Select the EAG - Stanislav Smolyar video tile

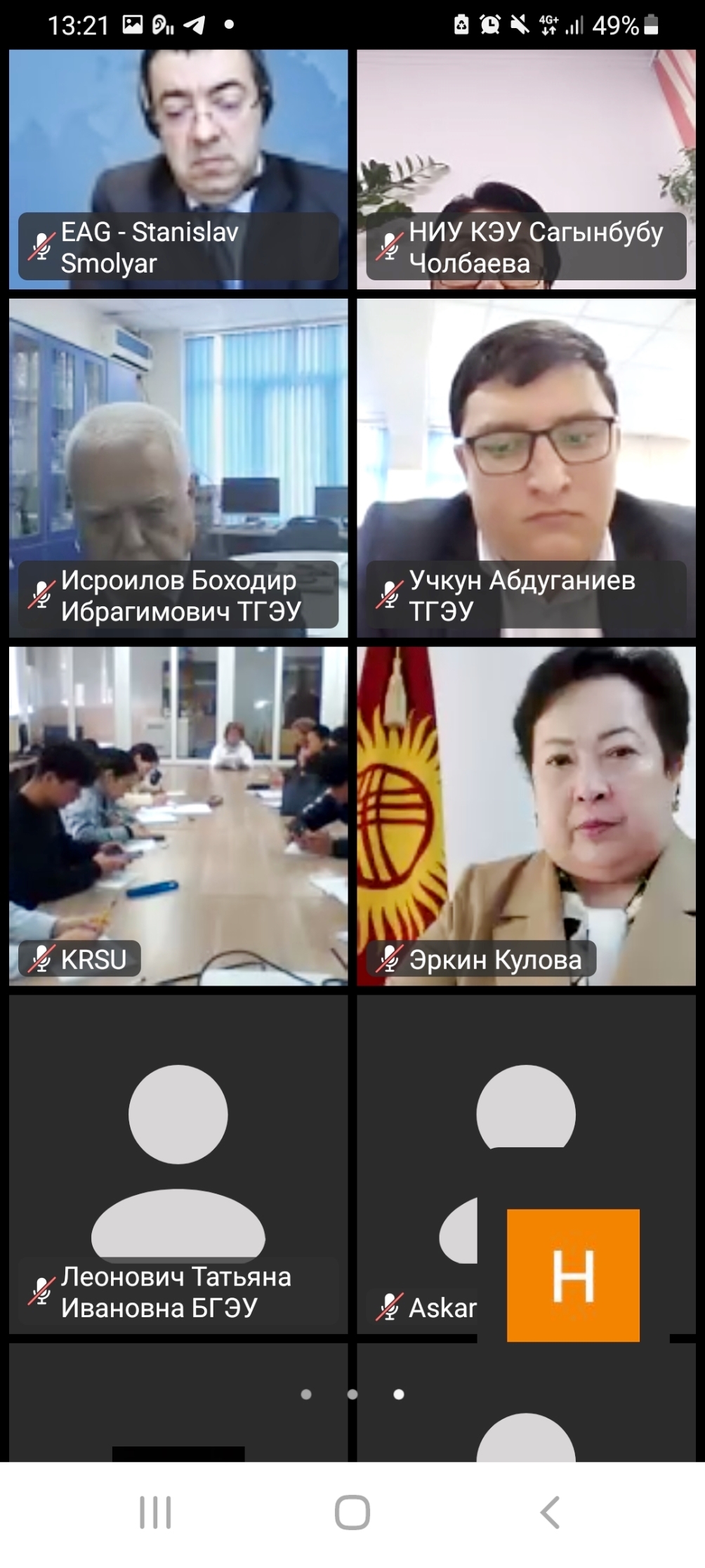(178, 169)
